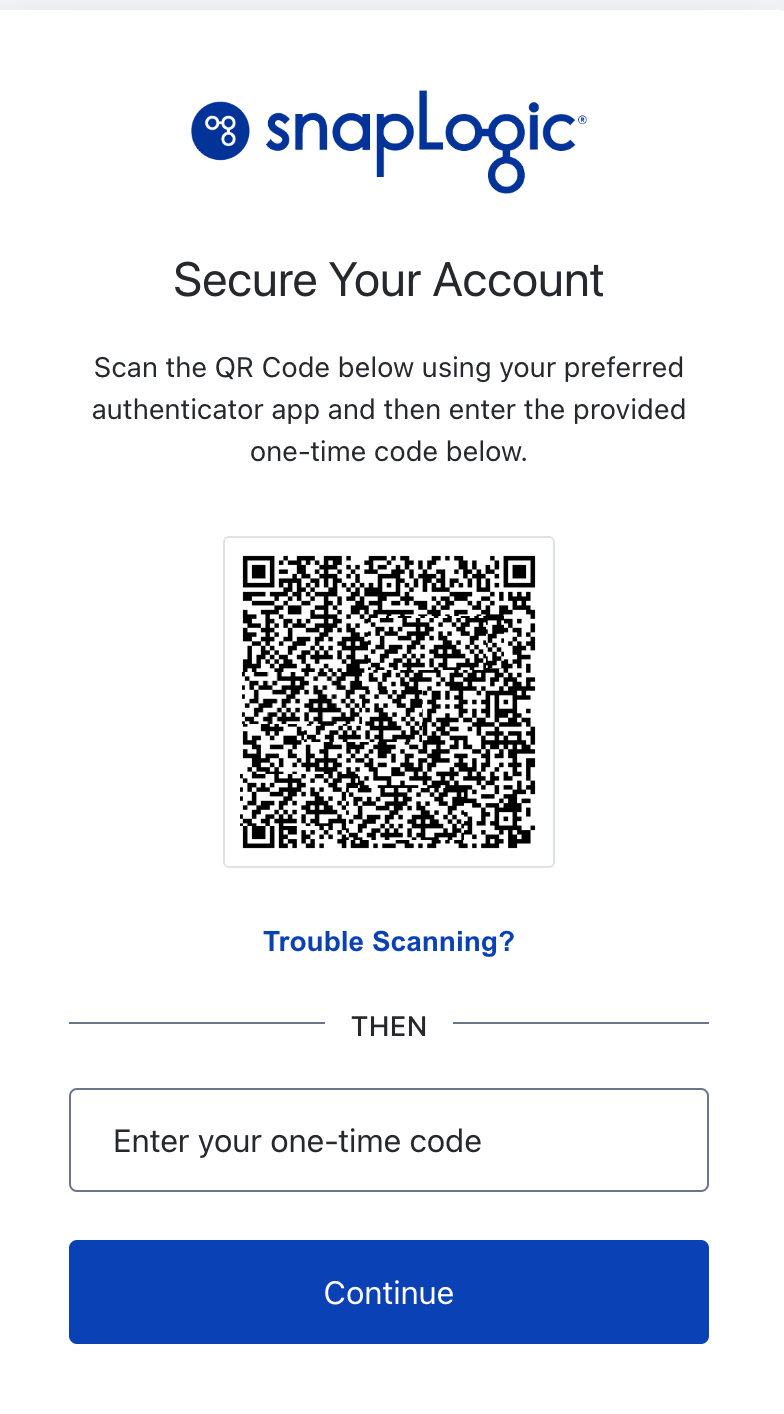Click the Secure Your Account heading

[389, 281]
